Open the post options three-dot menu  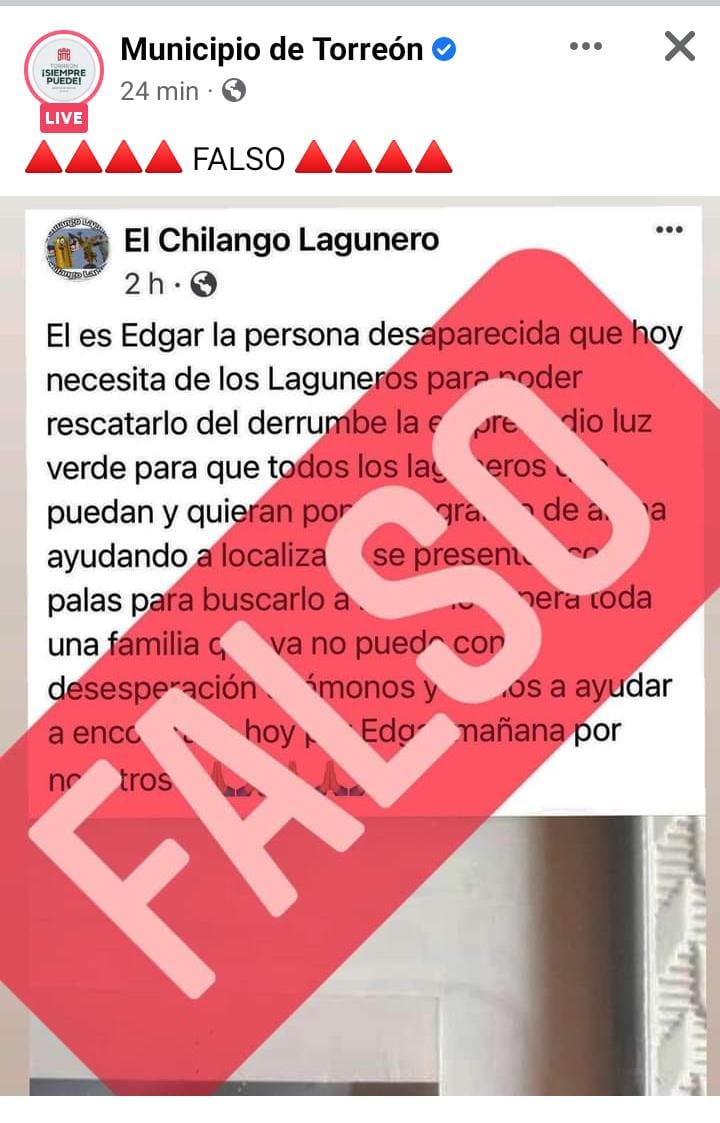pyautogui.click(x=586, y=46)
